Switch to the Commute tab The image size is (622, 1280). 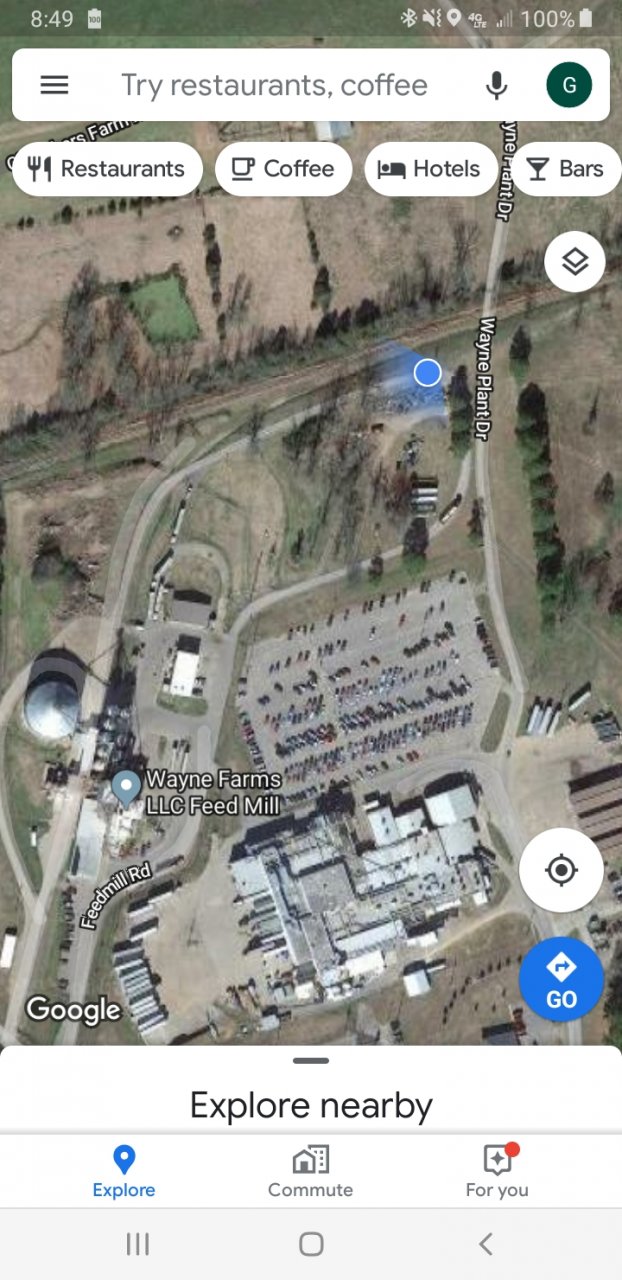310,1172
